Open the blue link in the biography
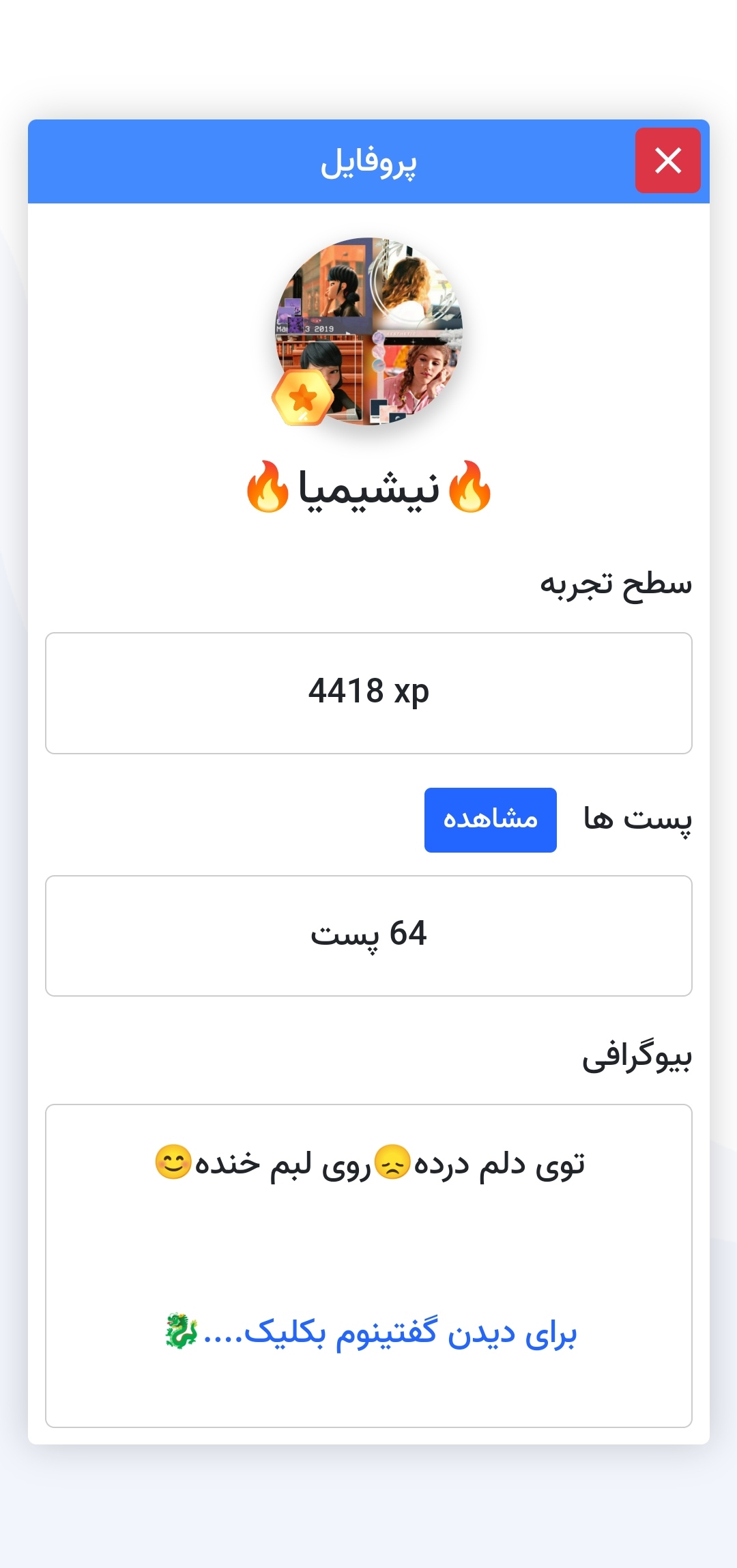 click(389, 1332)
